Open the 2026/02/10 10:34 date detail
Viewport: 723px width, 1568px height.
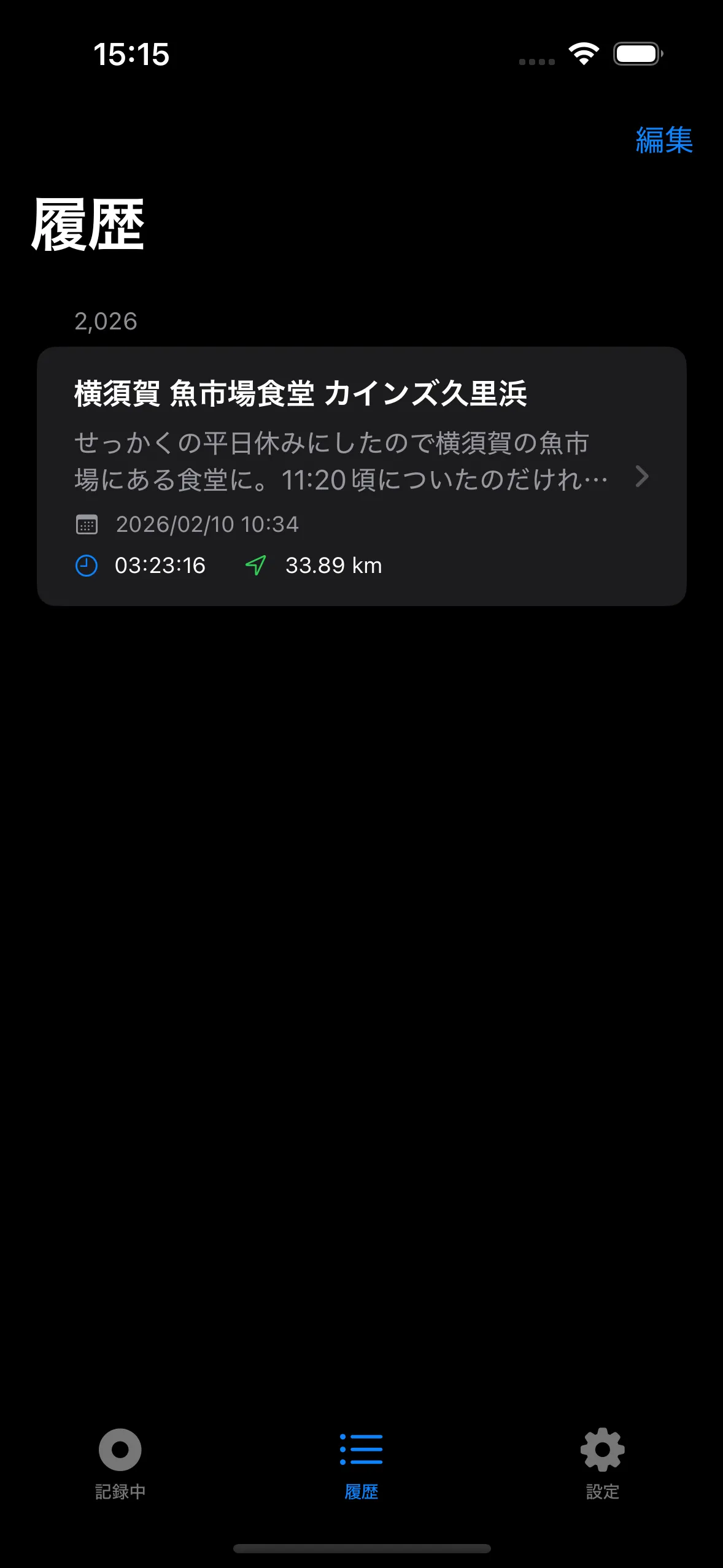coord(207,523)
